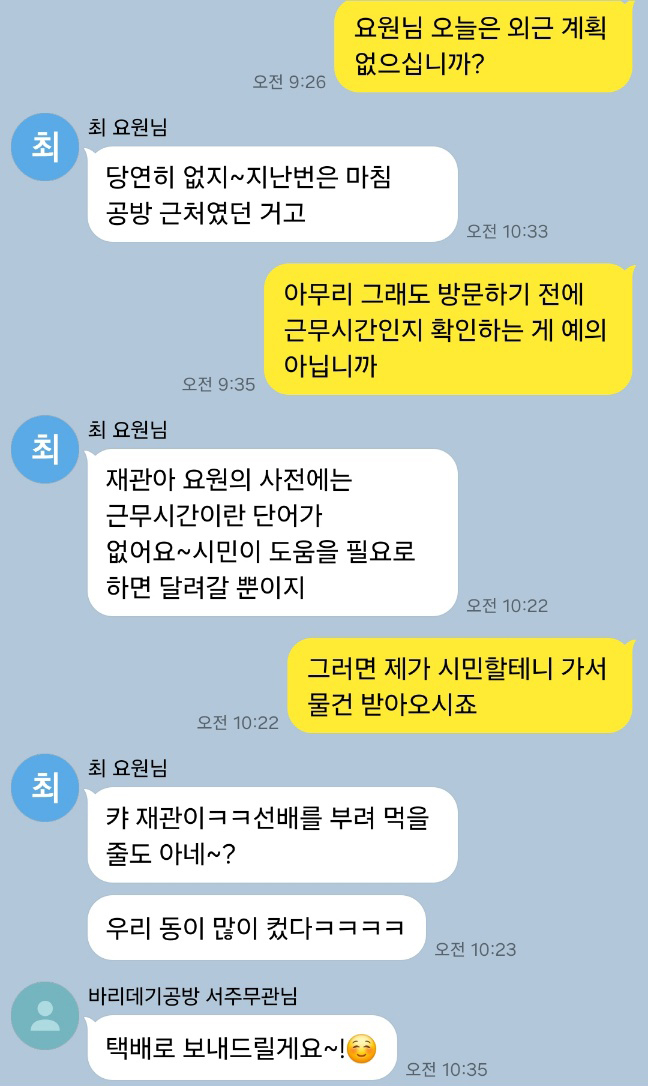Screen dimensions: 648x1086
Task: View 바리데기공방 서주무관님's profile picture
Action: click(45, 1016)
